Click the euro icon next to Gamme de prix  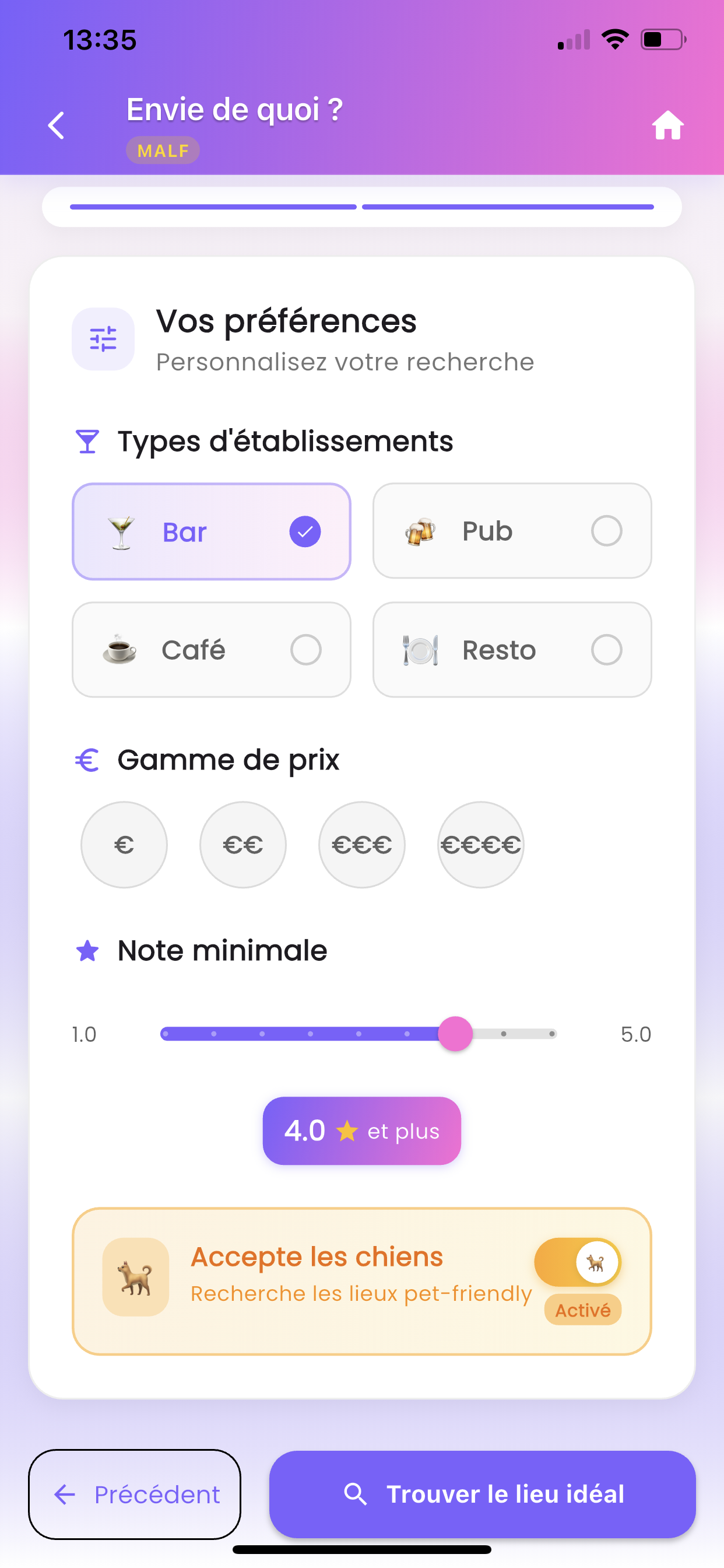pyautogui.click(x=87, y=760)
